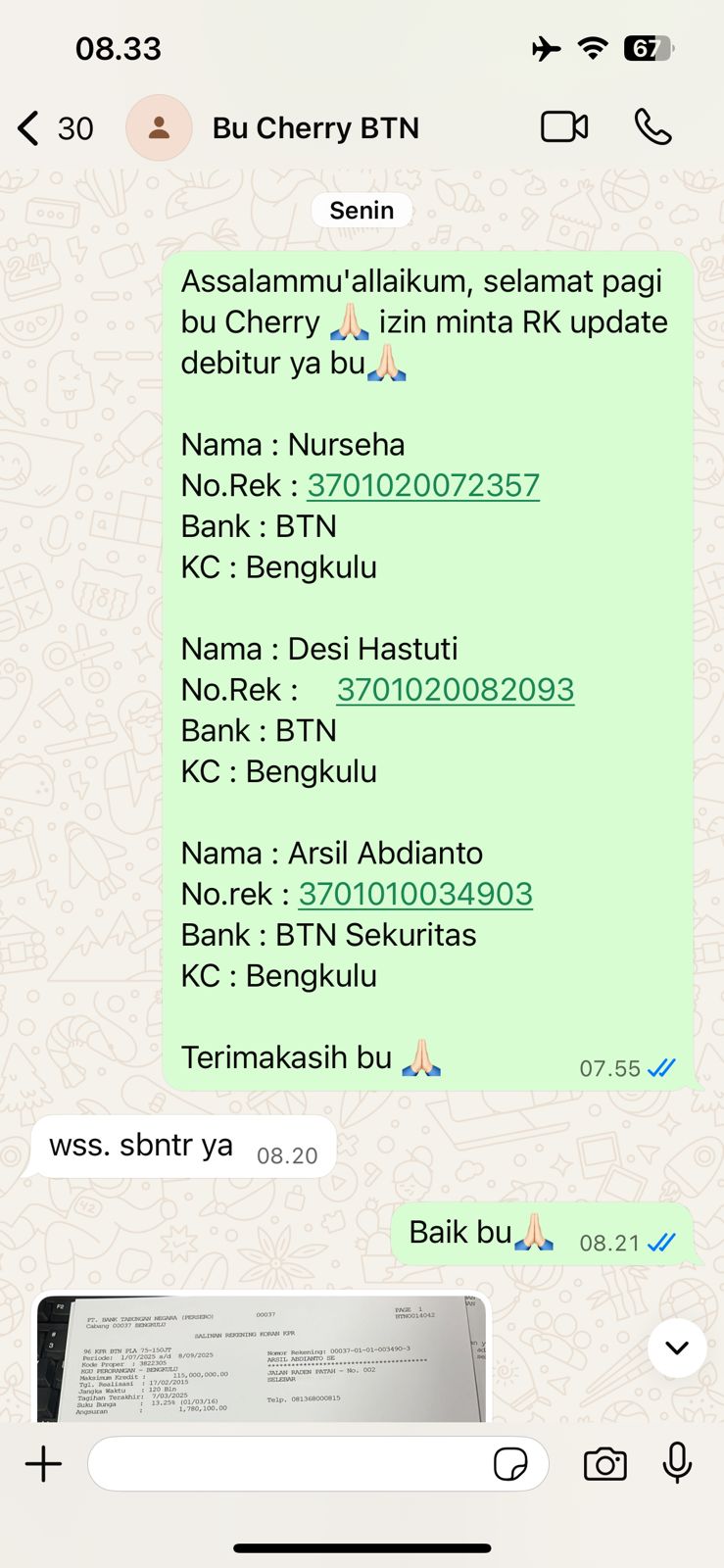Viewport: 724px width, 1568px height.
Task: Open the received bank statement photo
Action: (x=261, y=1357)
